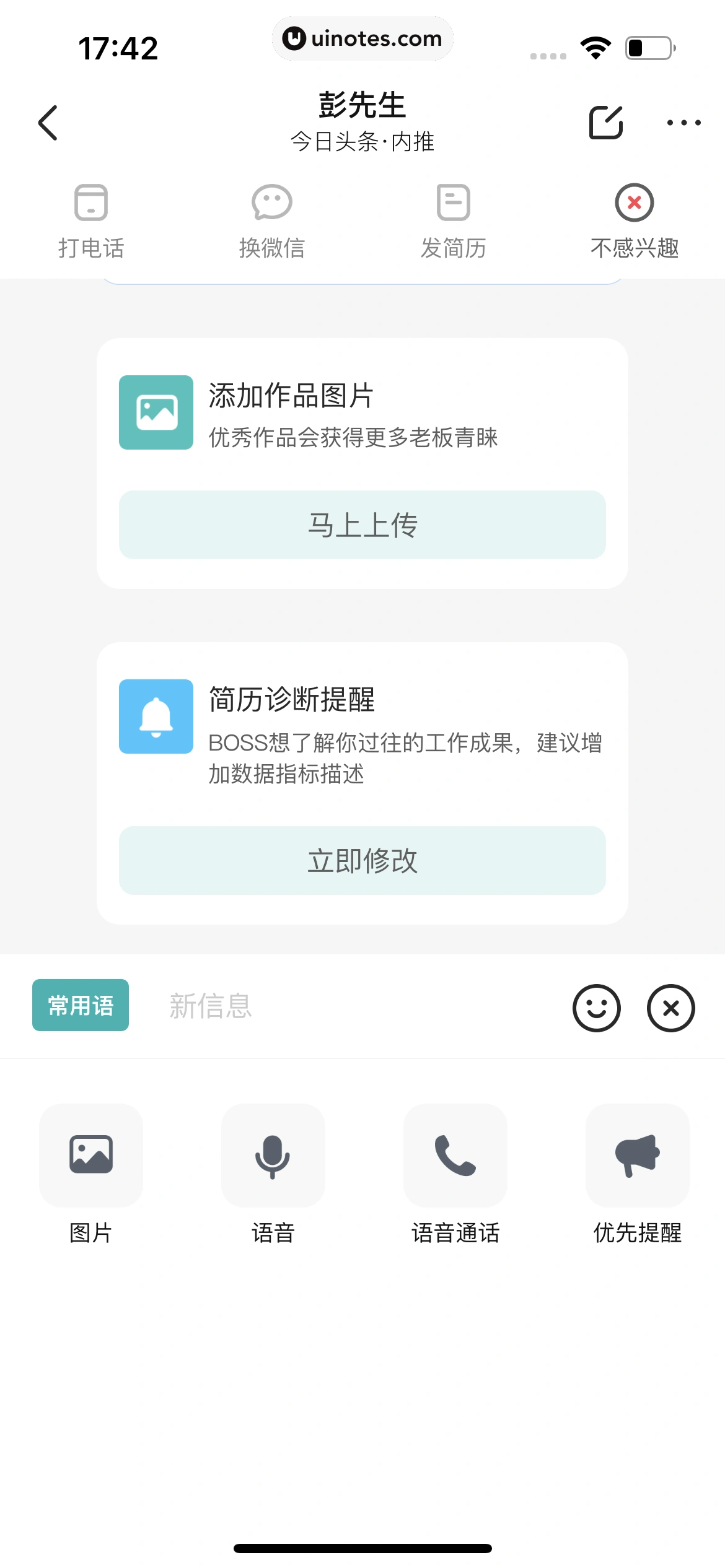Image resolution: width=725 pixels, height=1568 pixels.
Task: Tap the 打电话 phone icon
Action: pos(90,203)
